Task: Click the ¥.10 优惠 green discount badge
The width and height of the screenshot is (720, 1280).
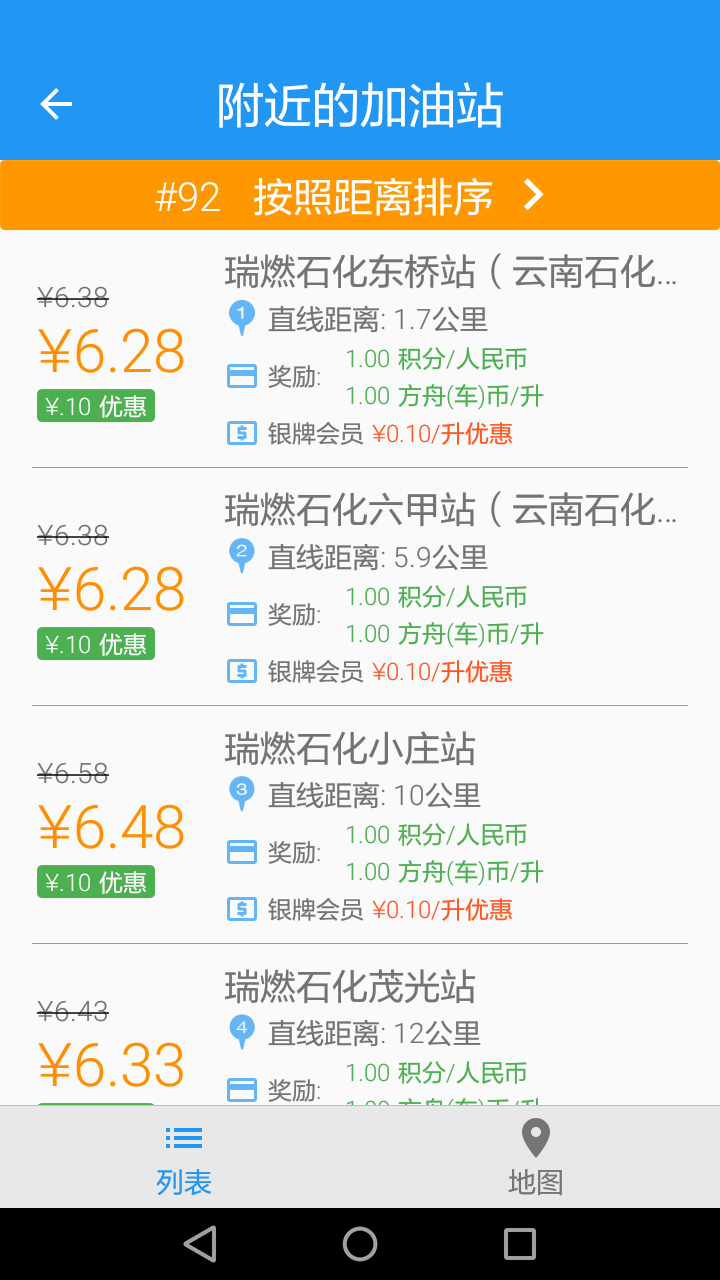Action: click(95, 406)
